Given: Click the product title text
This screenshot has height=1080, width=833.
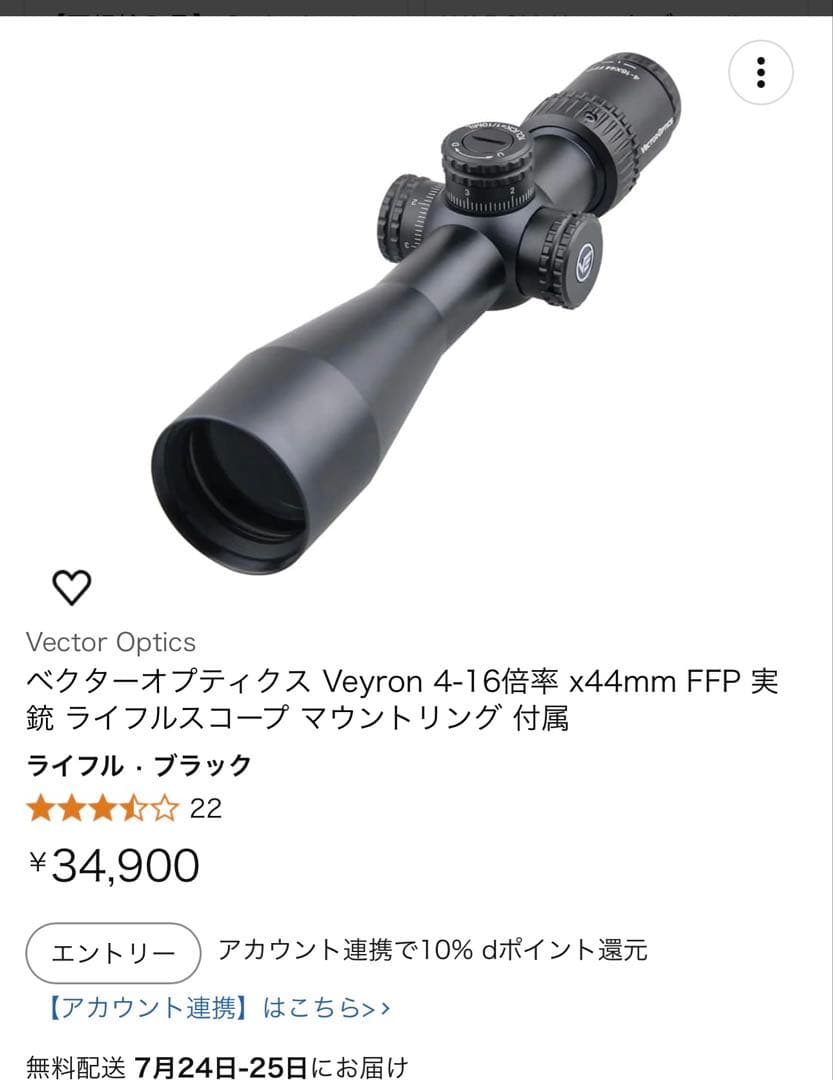Looking at the screenshot, I should click(400, 697).
